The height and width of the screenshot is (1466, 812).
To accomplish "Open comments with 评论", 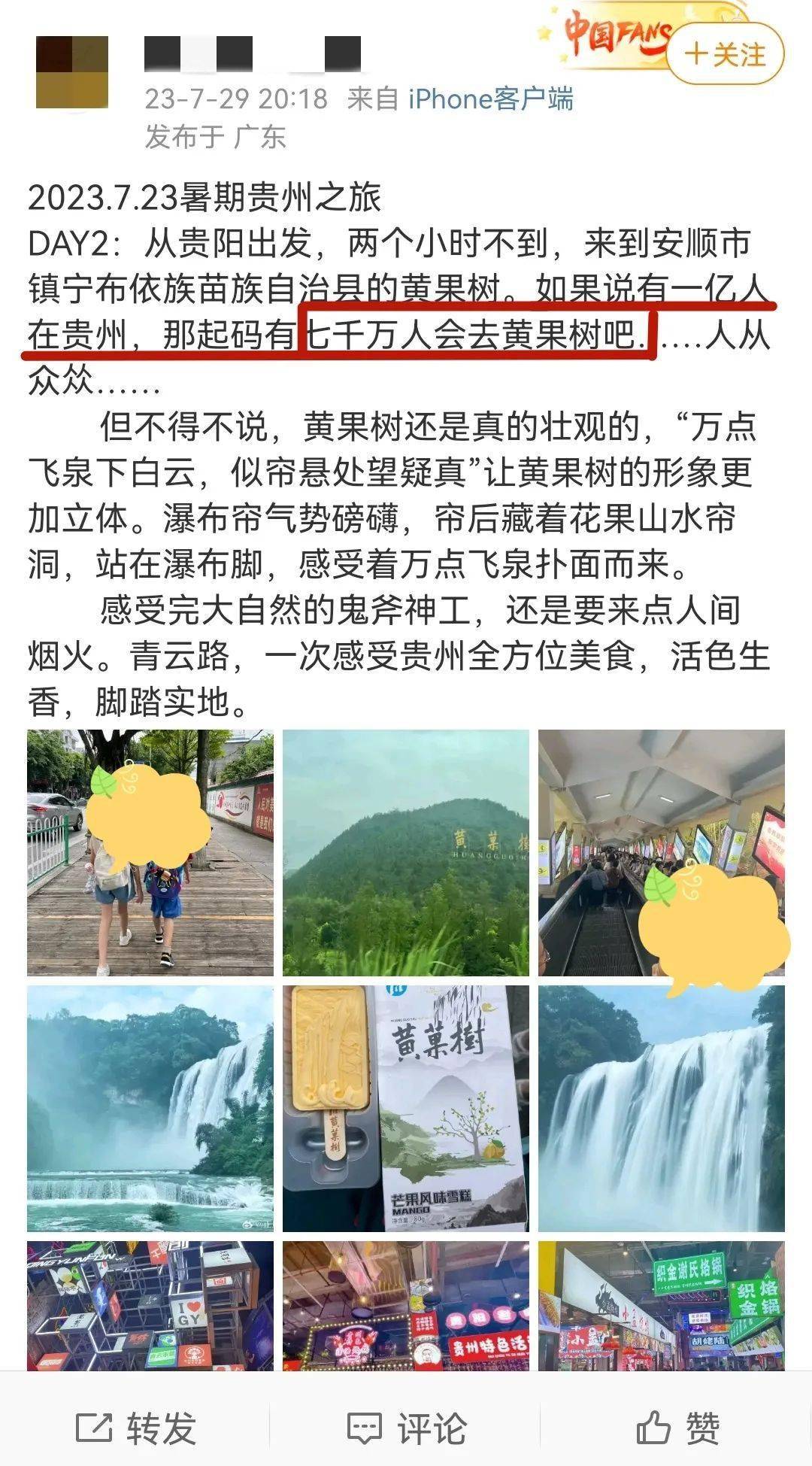I will coord(406,1428).
